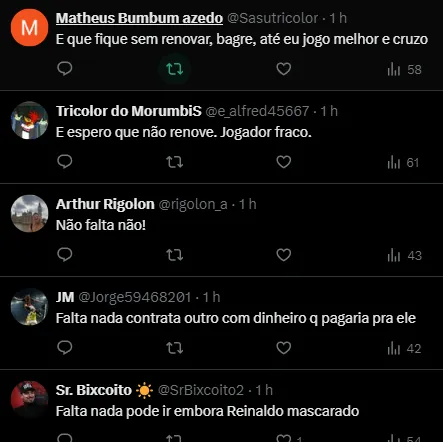Open Sr. Bixcoito's avatar picture
The image size is (443, 442).
(29, 399)
